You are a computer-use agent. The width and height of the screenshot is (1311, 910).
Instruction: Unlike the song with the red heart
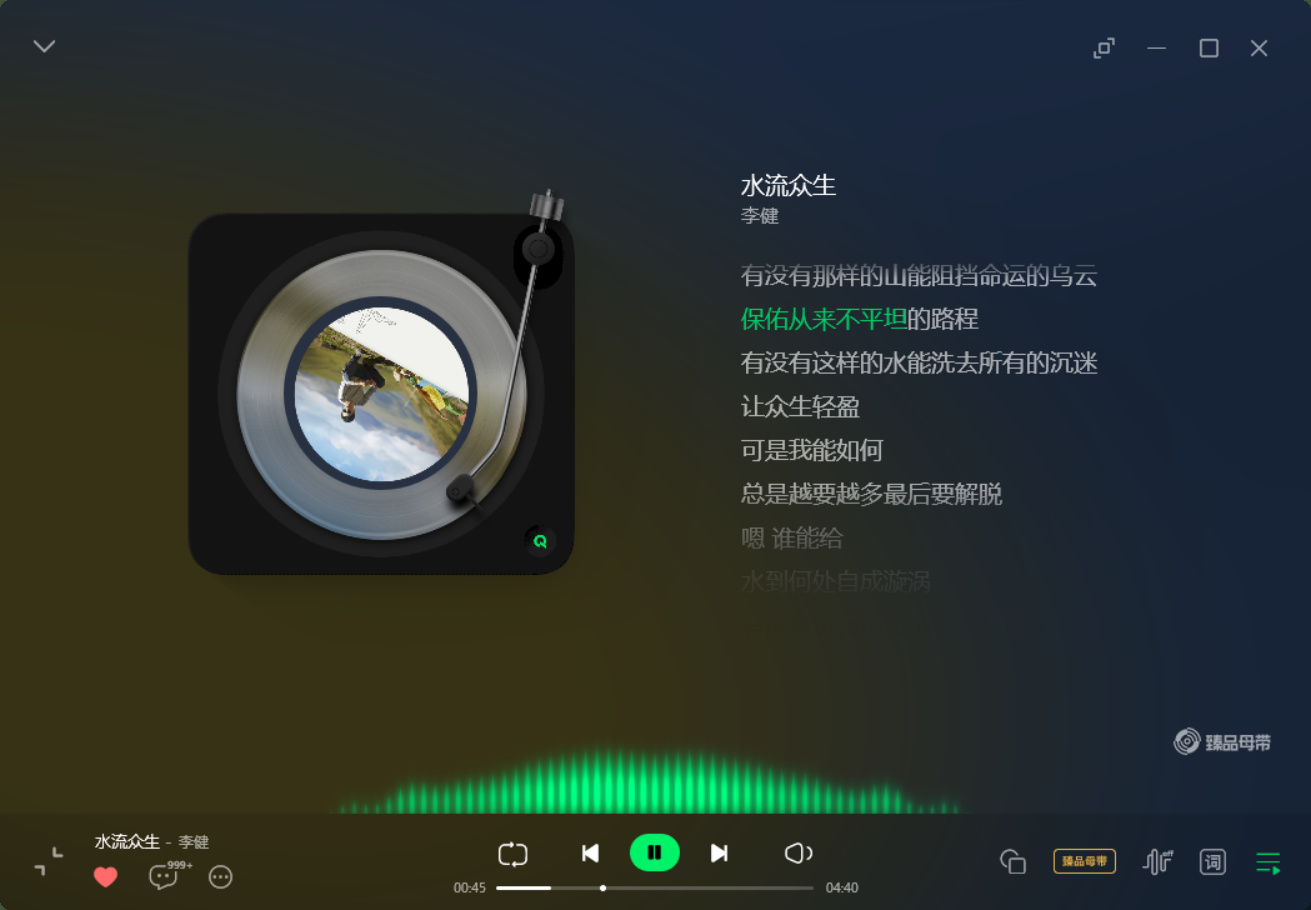(106, 877)
